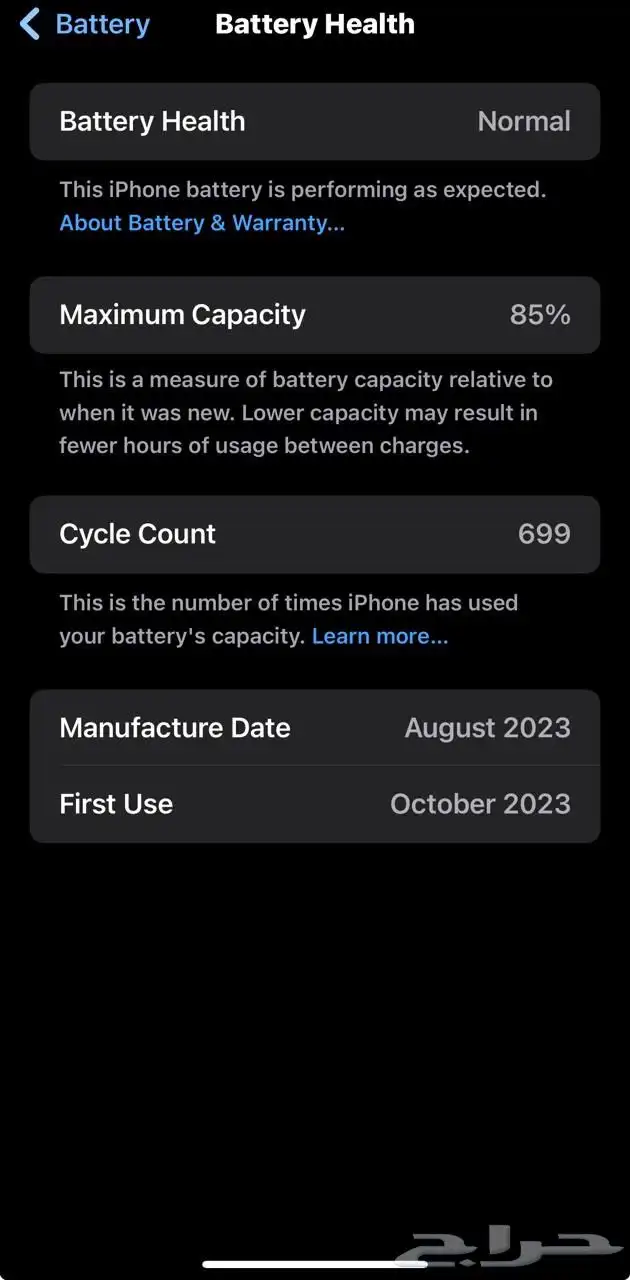Tap Learn more about cycle count
The height and width of the screenshot is (1280, 630).
coord(380,636)
